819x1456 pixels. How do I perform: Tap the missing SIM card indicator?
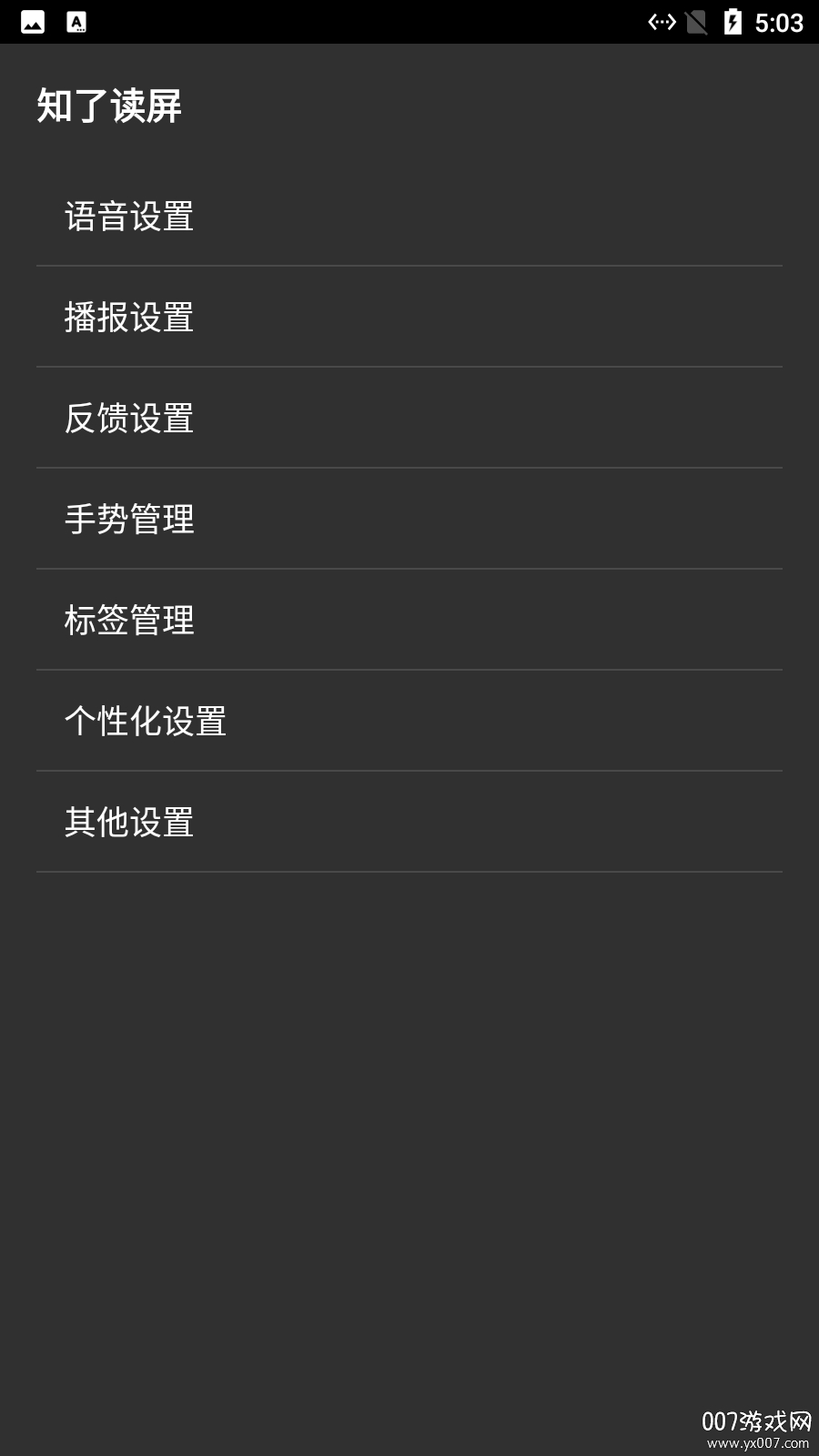pyautogui.click(x=696, y=23)
